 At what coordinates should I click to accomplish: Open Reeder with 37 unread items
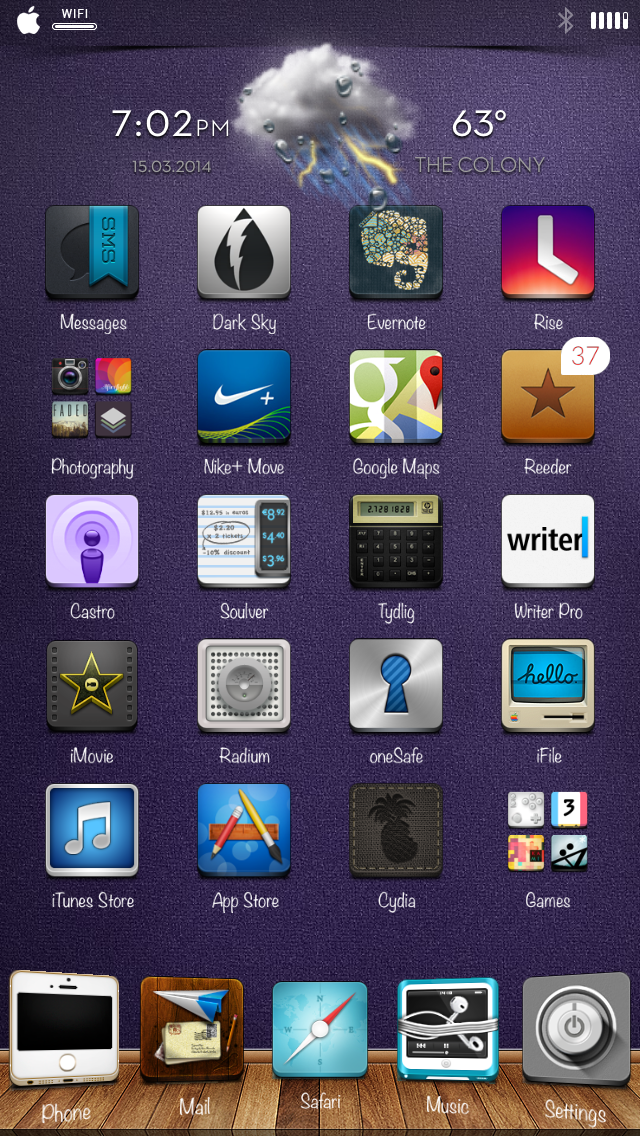548,396
